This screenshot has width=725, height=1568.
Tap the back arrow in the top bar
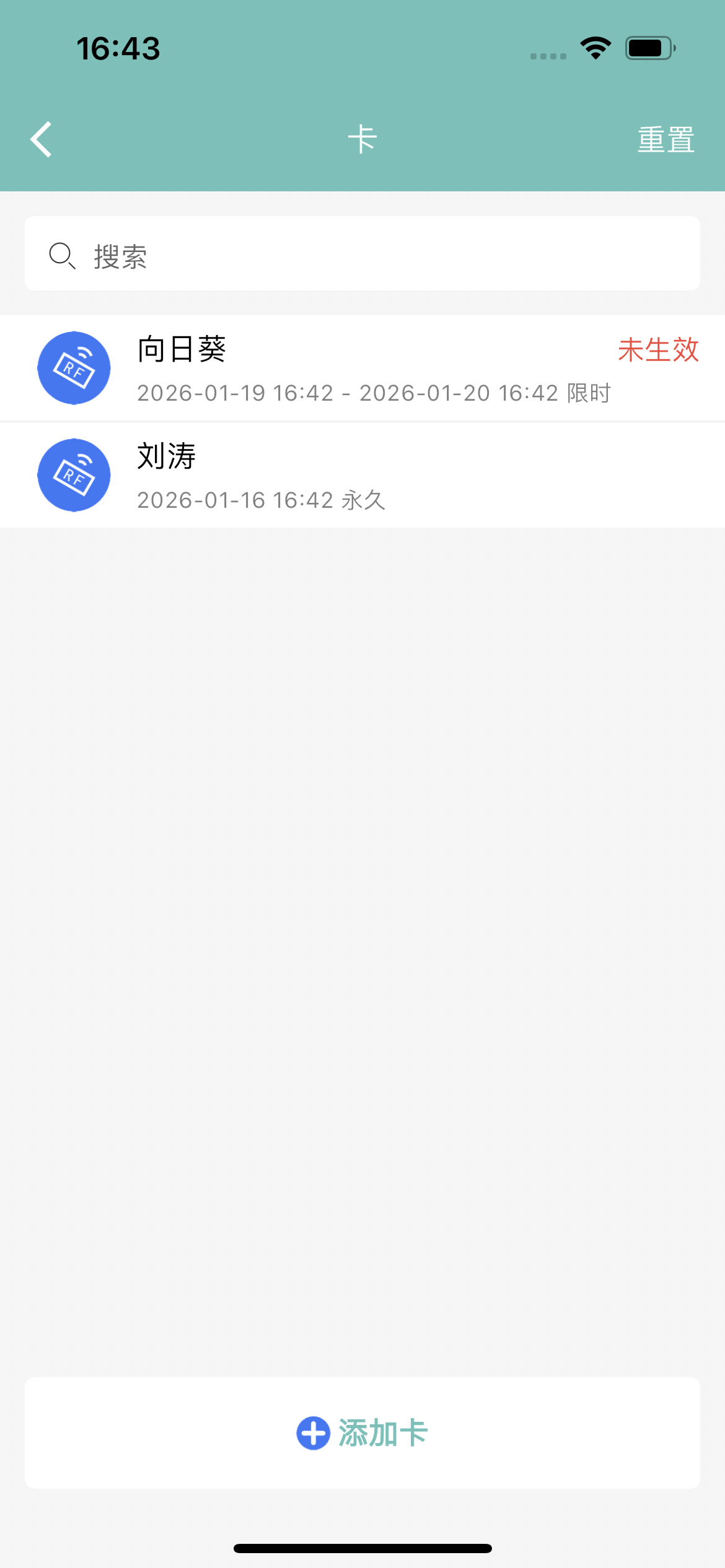pos(41,139)
